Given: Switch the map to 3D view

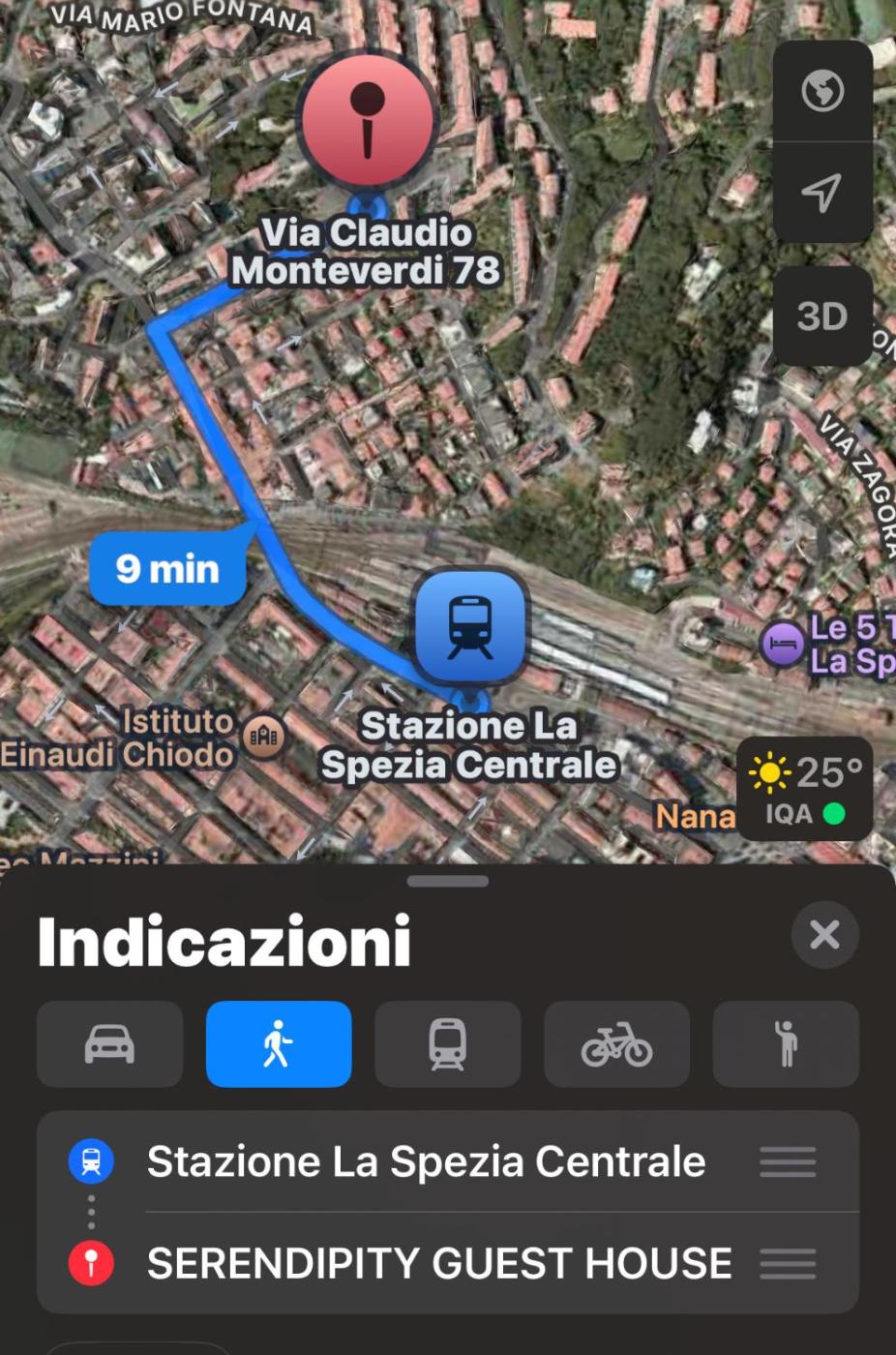Looking at the screenshot, I should 822,316.
